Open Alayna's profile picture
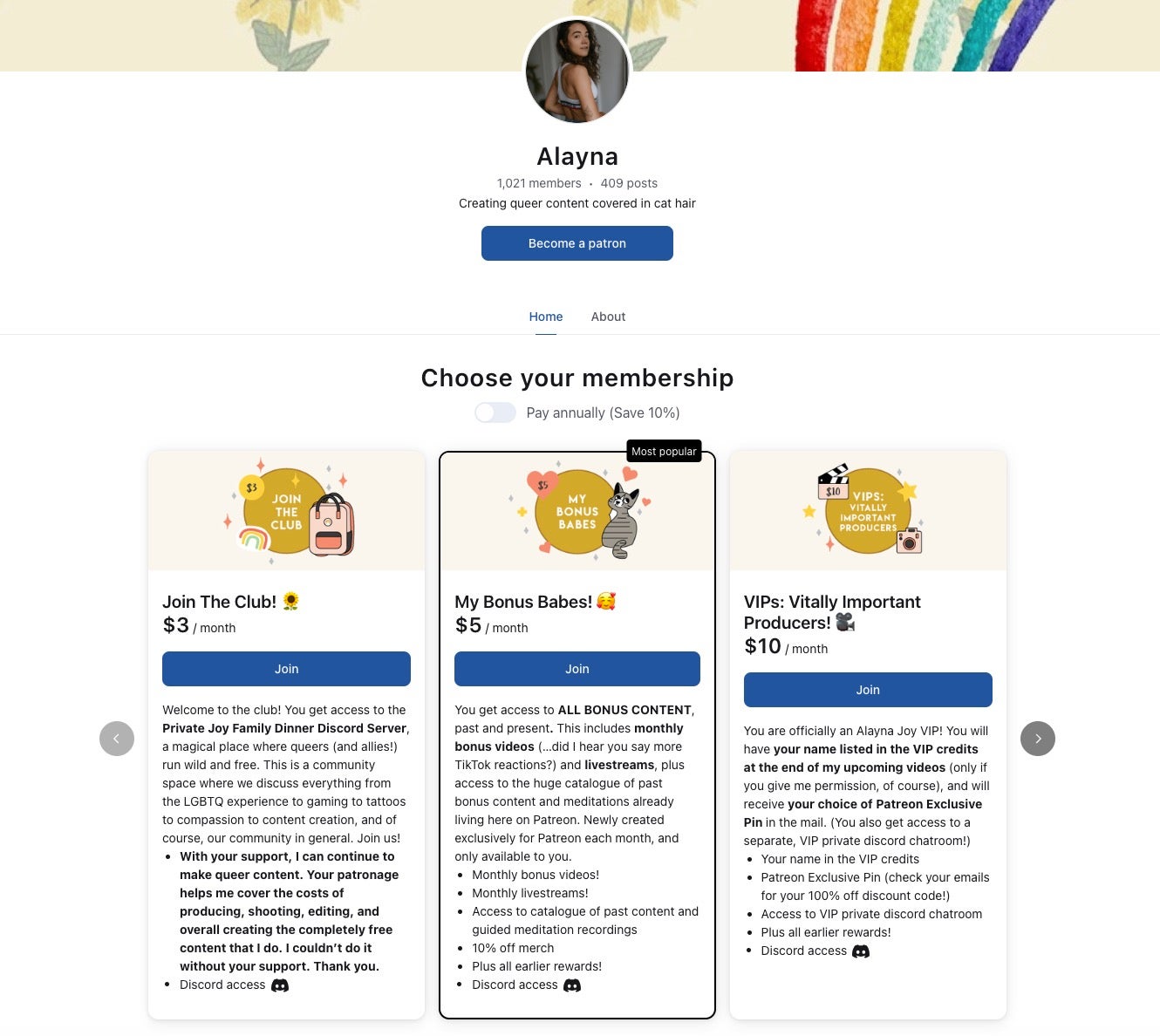Screen dimensions: 1160x1036 [x=577, y=72]
